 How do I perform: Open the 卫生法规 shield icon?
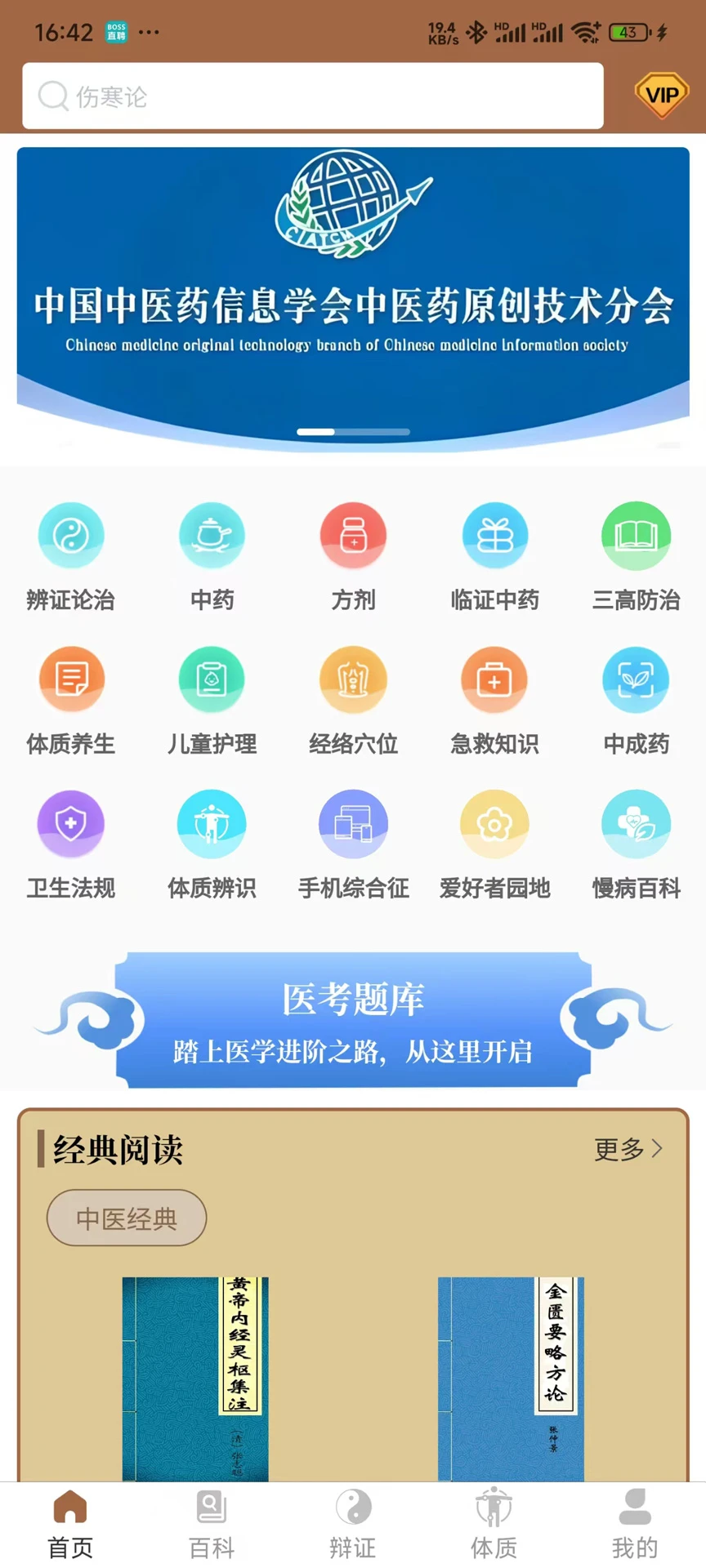coord(71,823)
